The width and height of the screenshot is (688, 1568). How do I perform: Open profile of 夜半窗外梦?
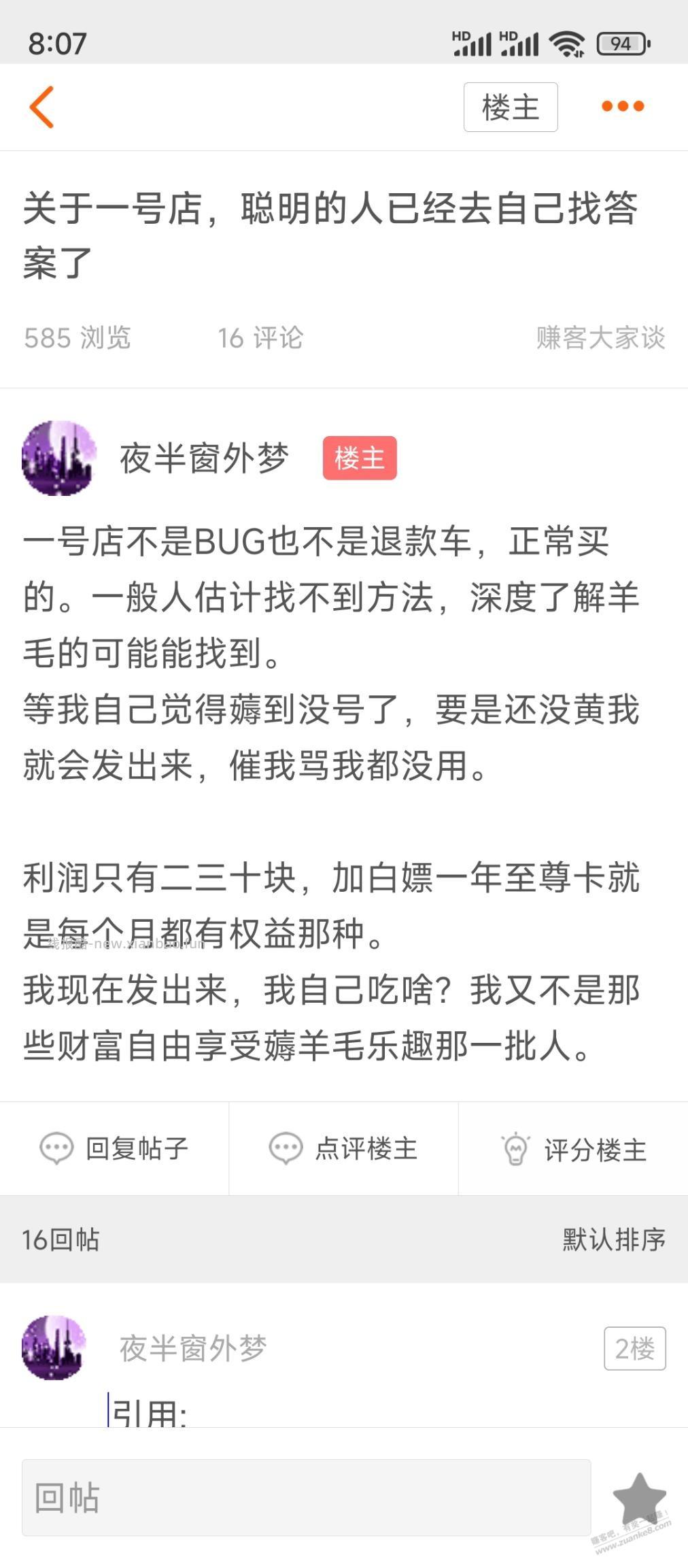(x=204, y=459)
